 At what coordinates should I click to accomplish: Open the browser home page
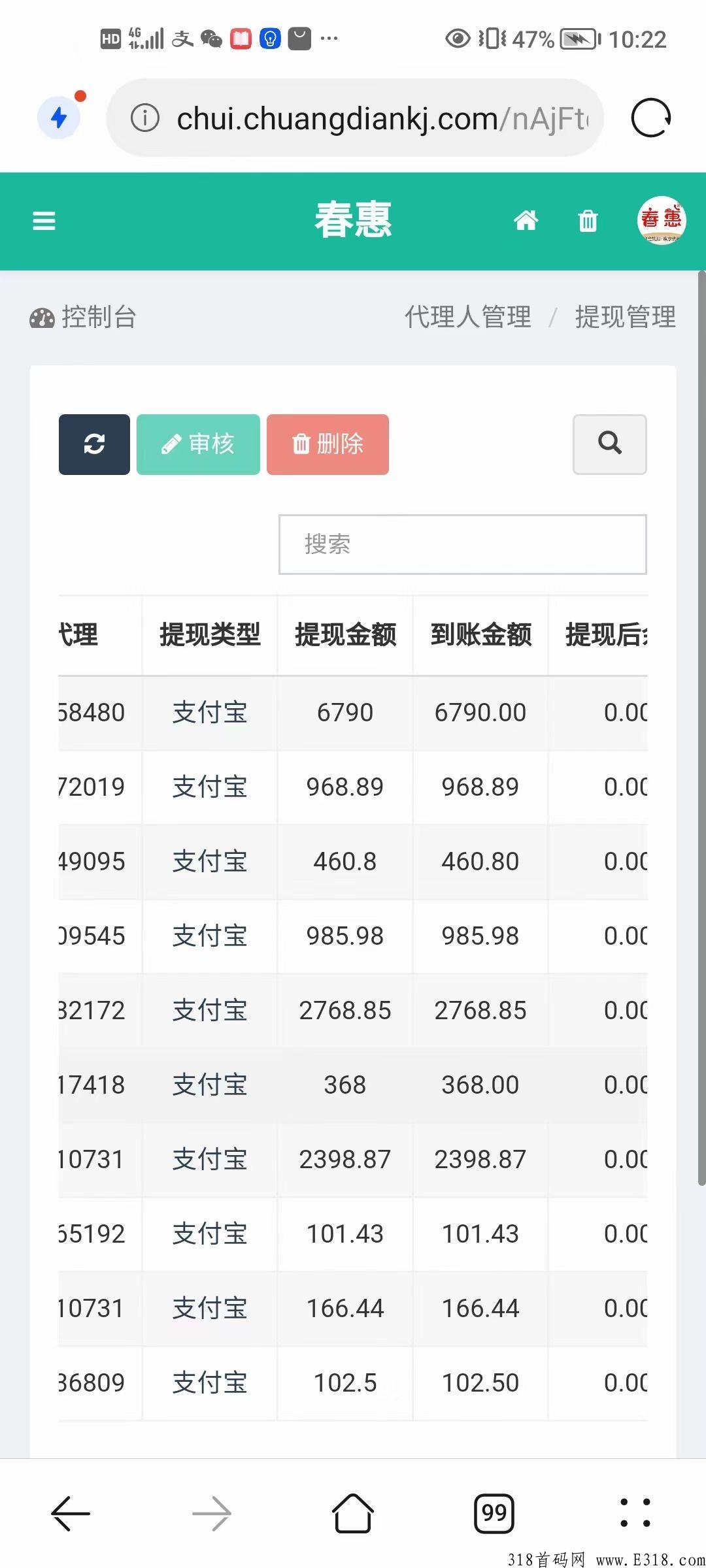[353, 1513]
